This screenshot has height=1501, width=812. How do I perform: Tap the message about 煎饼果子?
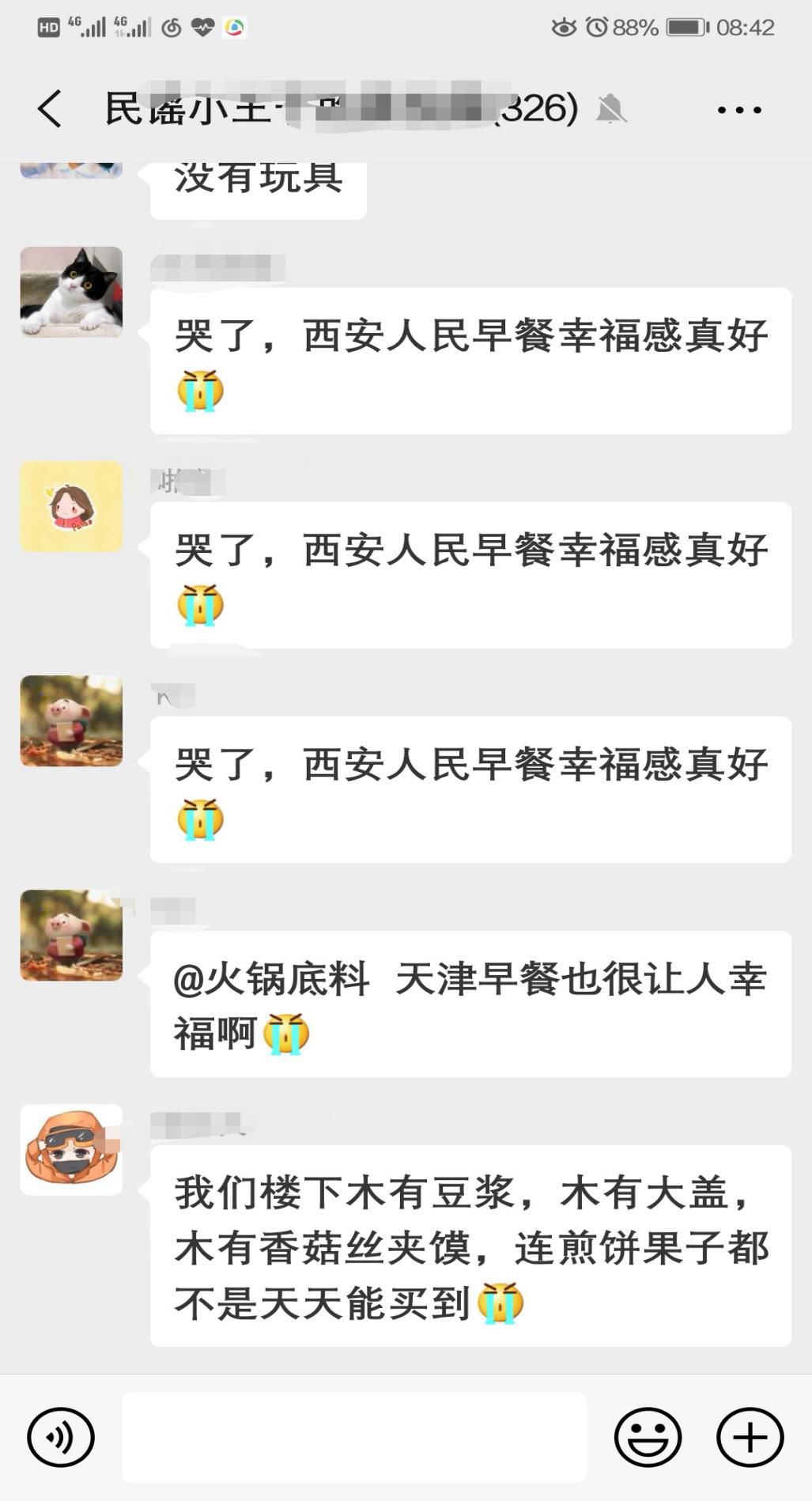click(470, 1240)
